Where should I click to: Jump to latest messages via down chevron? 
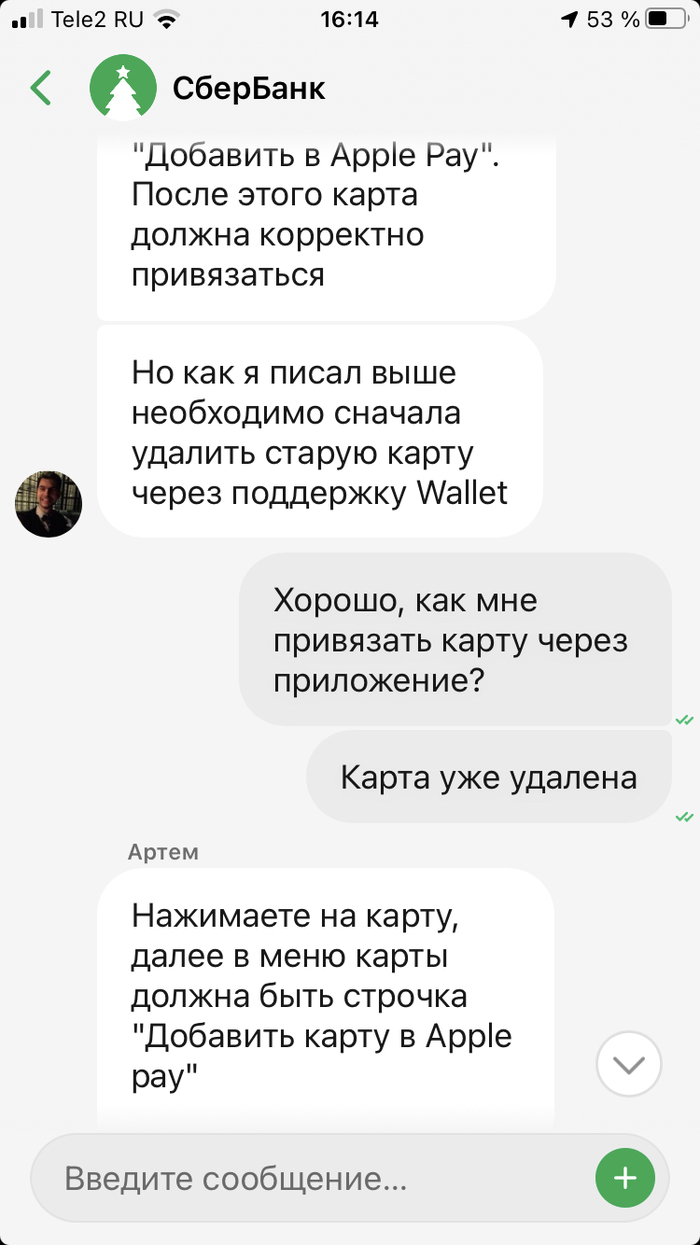coord(628,1065)
